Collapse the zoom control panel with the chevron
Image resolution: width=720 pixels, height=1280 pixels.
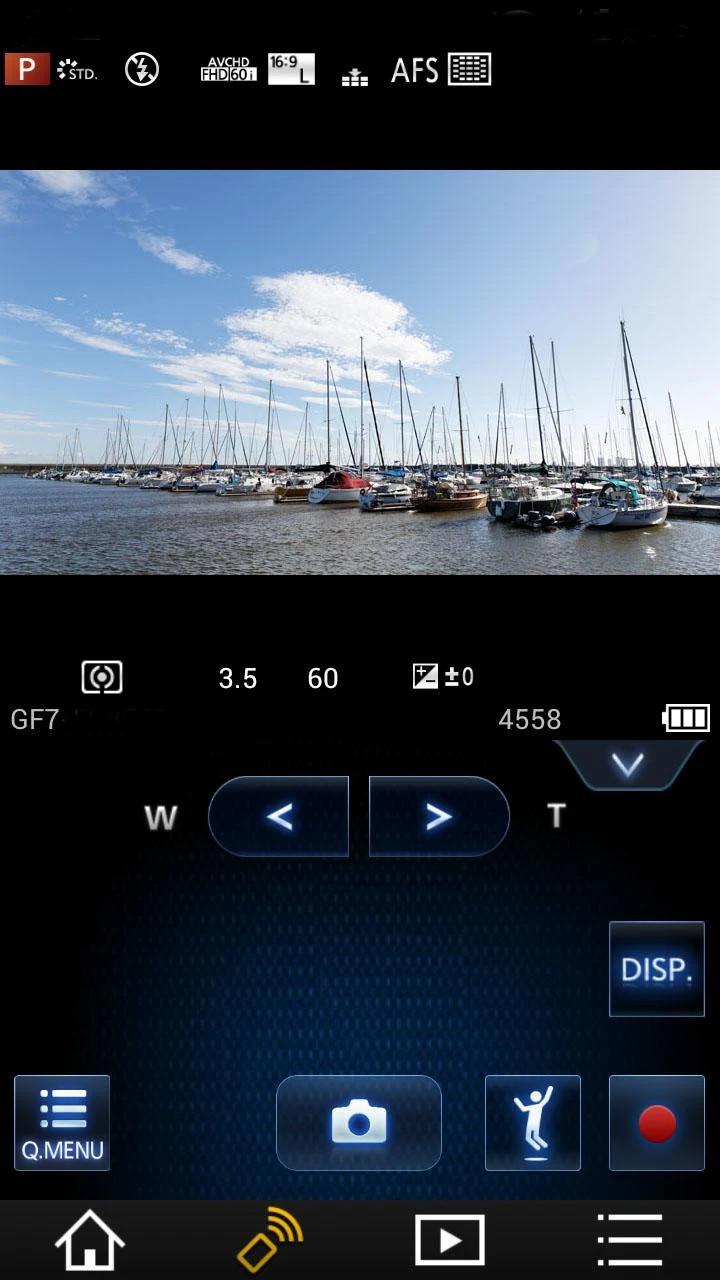628,763
